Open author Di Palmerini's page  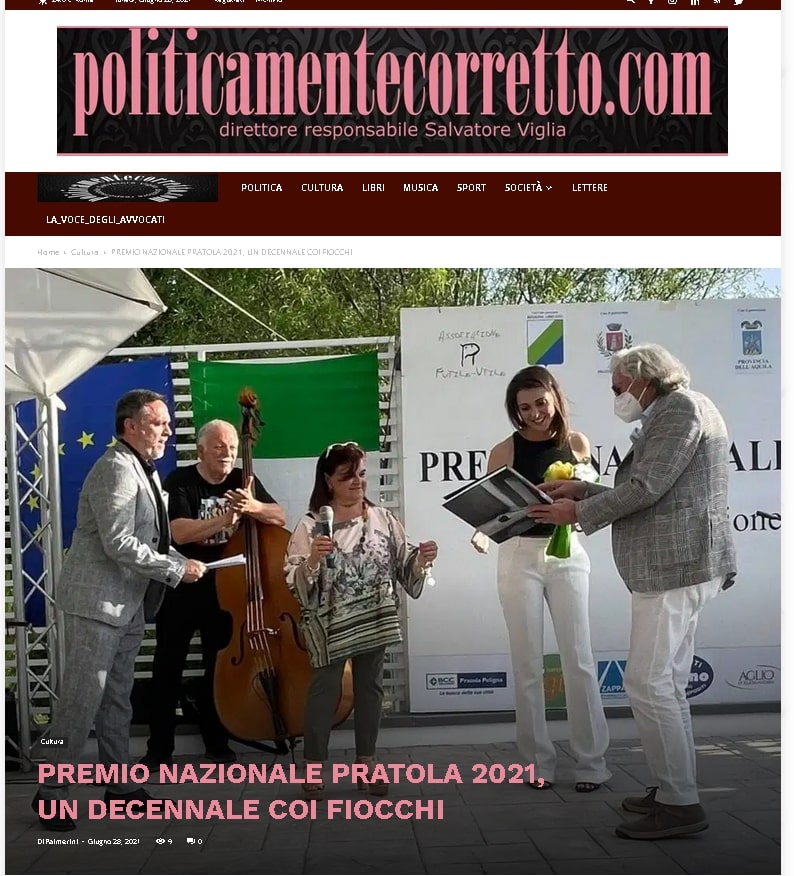[58, 842]
